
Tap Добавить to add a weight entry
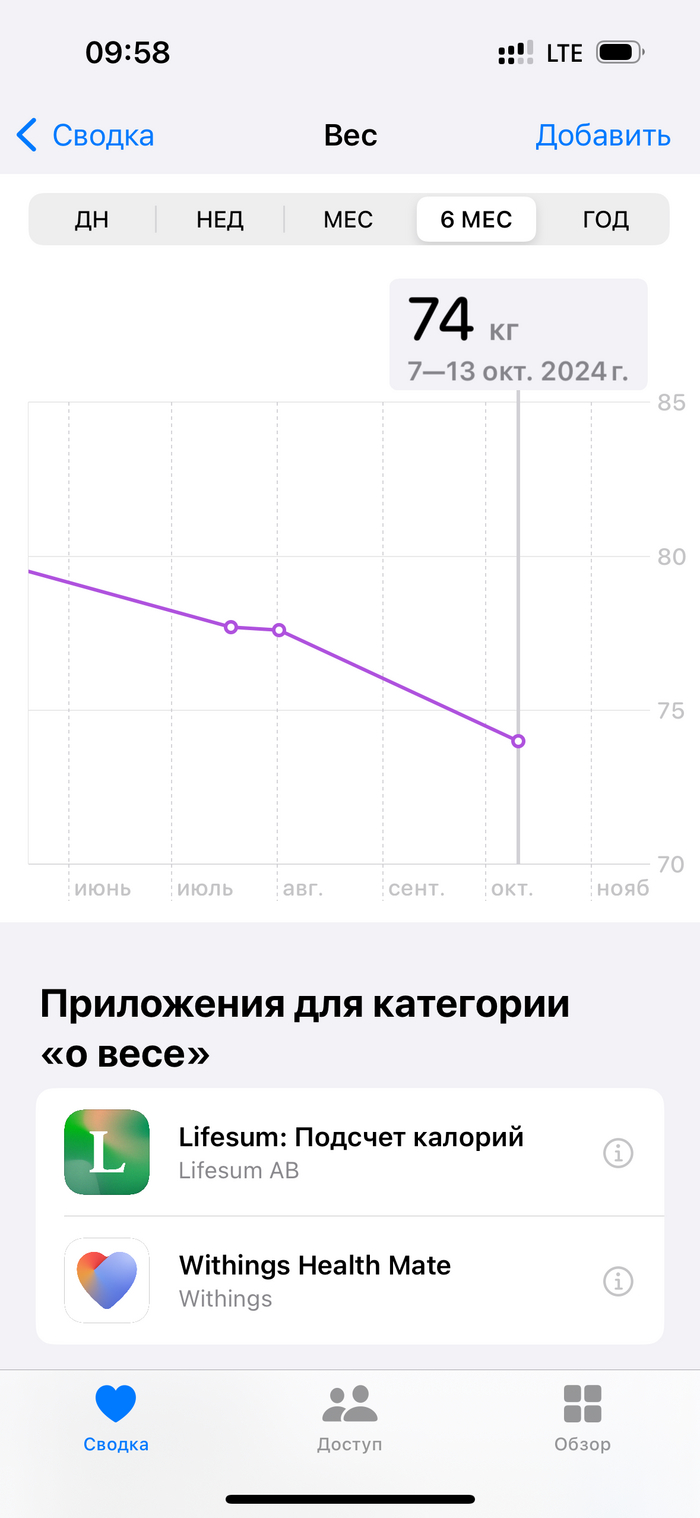pyautogui.click(x=602, y=135)
